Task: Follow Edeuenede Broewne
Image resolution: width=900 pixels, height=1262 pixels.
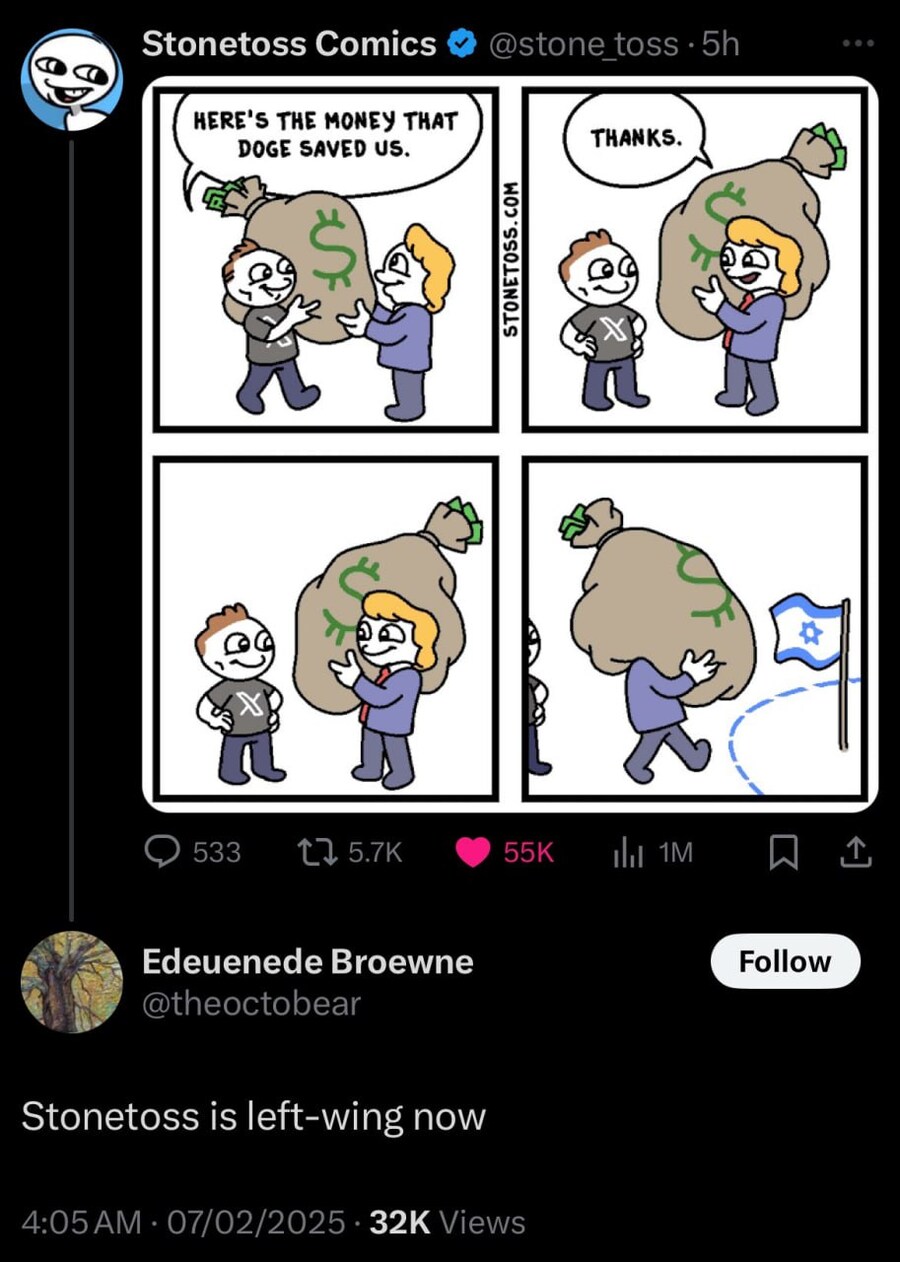Action: pyautogui.click(x=785, y=961)
